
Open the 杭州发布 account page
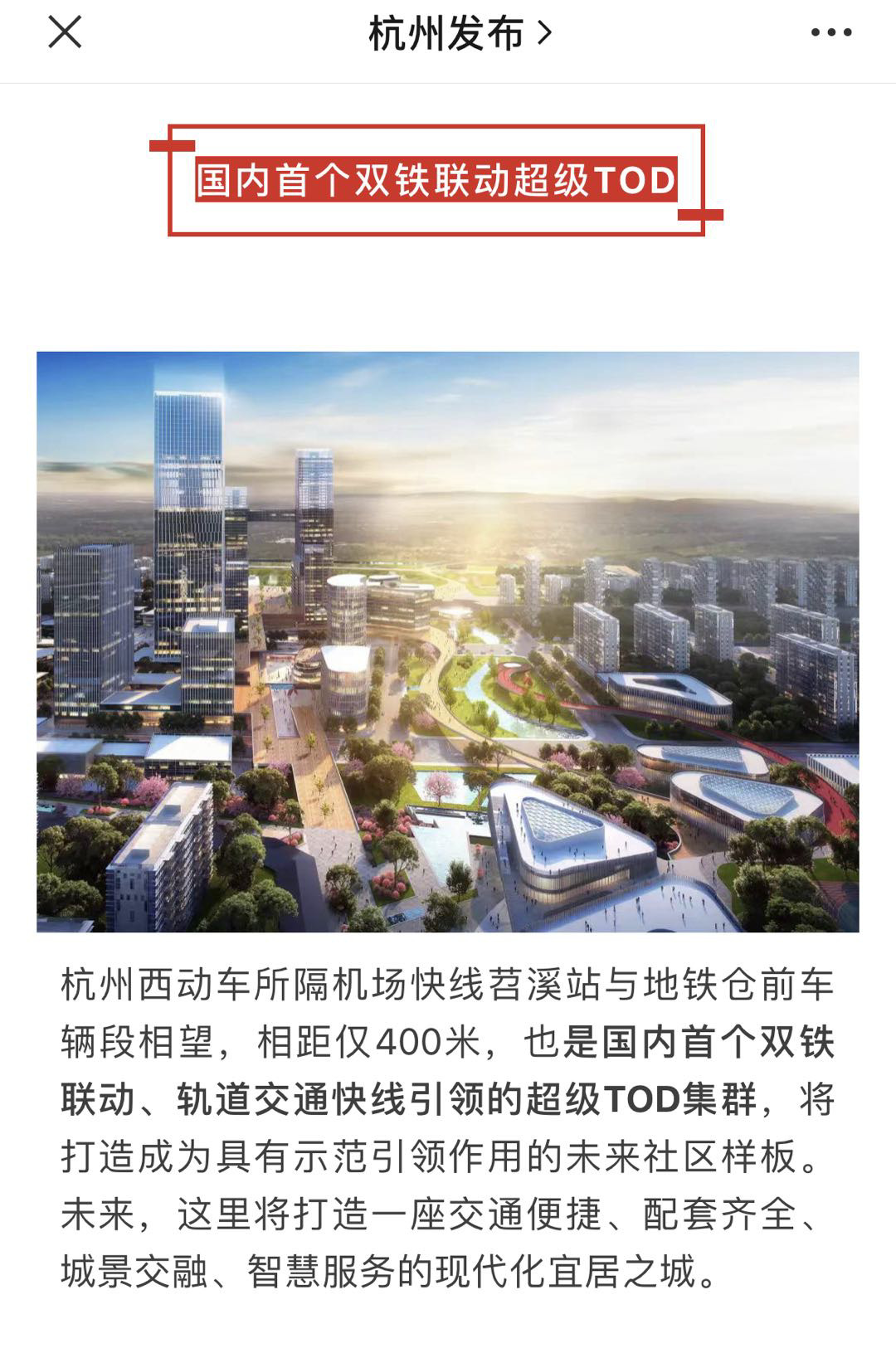(x=459, y=34)
